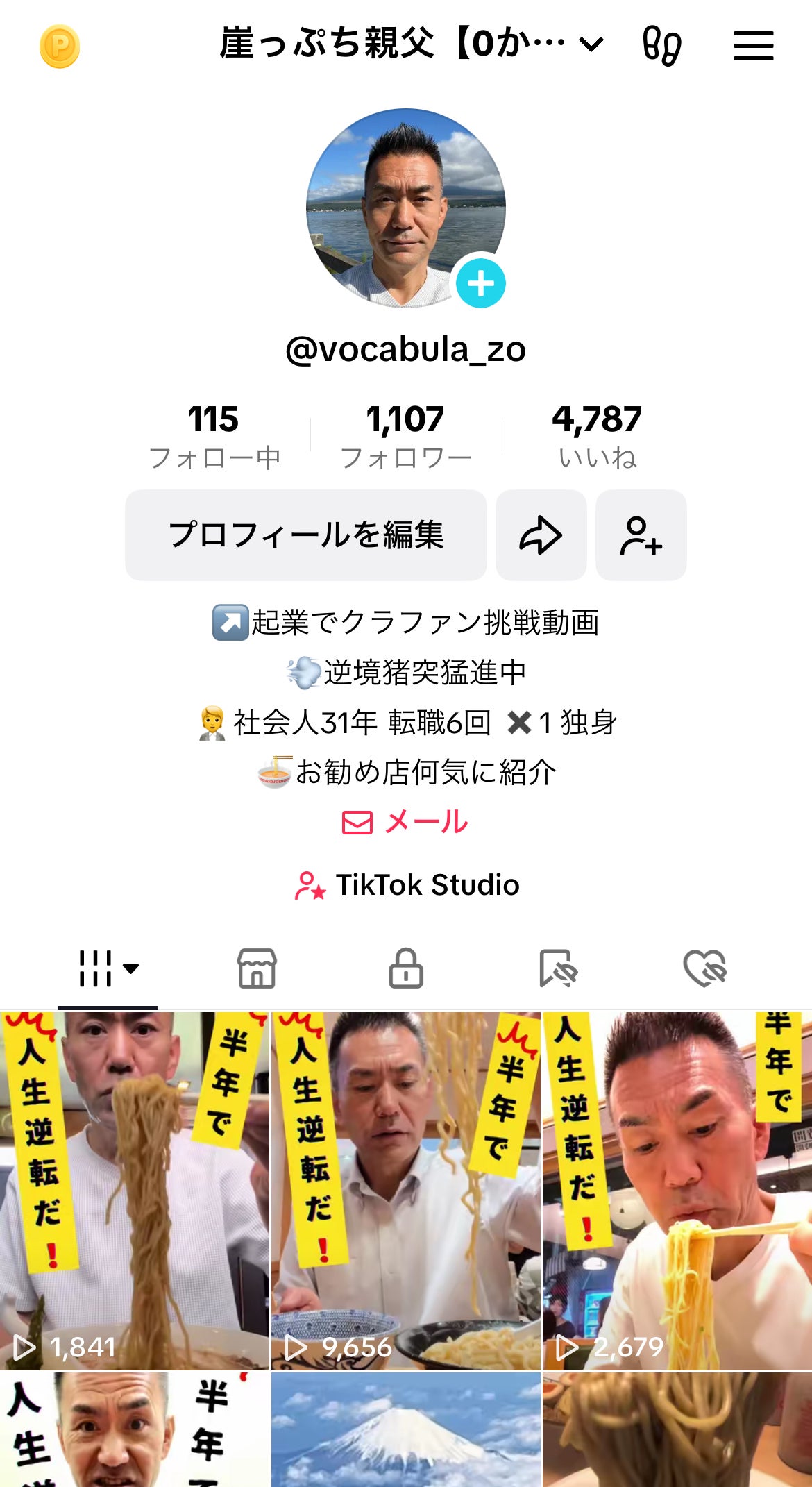Switch to the hidden liked videos tab

pyautogui.click(x=704, y=968)
